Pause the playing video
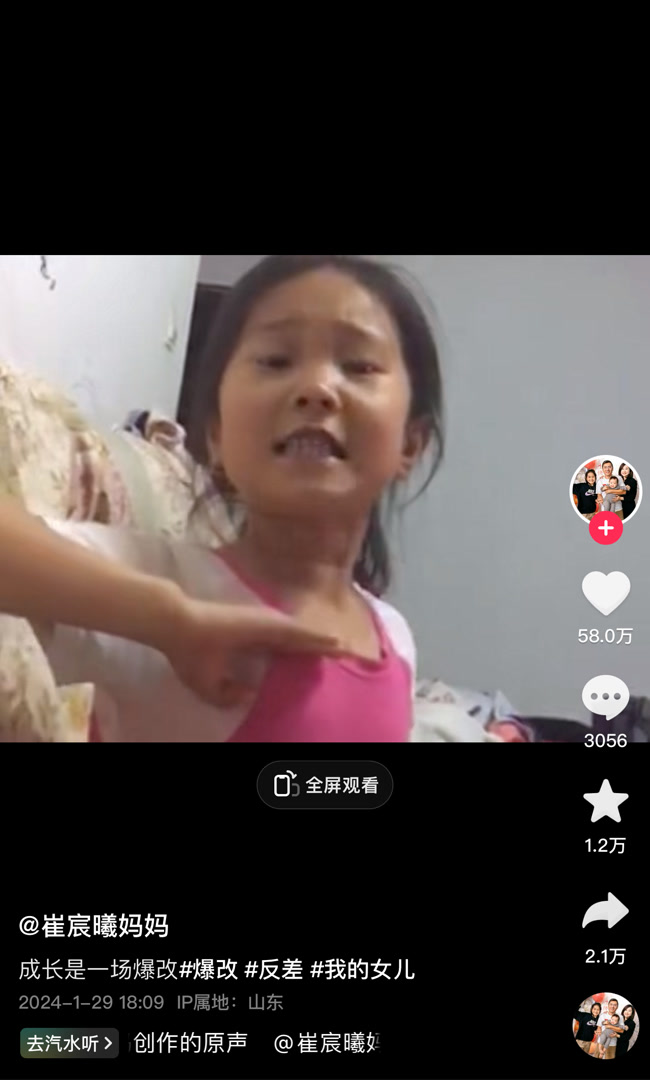The height and width of the screenshot is (1080, 650). point(300,498)
